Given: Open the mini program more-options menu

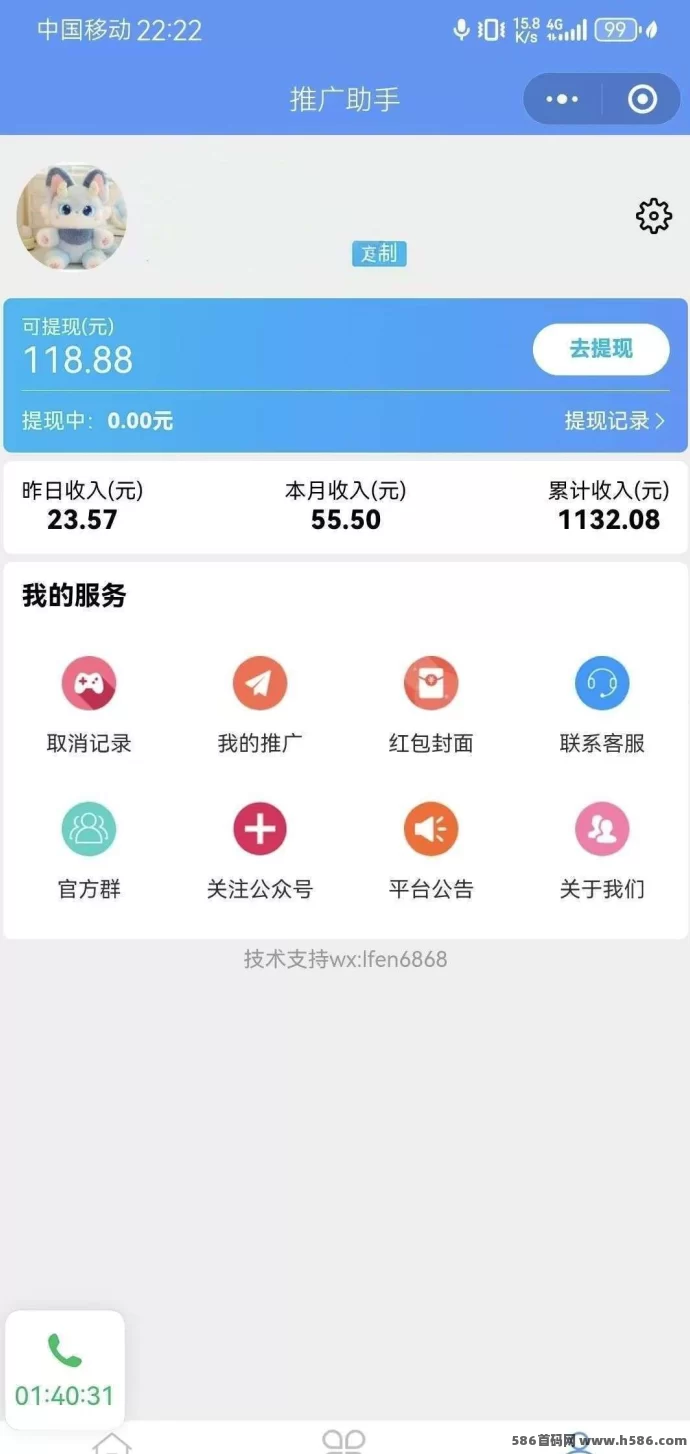Looking at the screenshot, I should click(562, 99).
